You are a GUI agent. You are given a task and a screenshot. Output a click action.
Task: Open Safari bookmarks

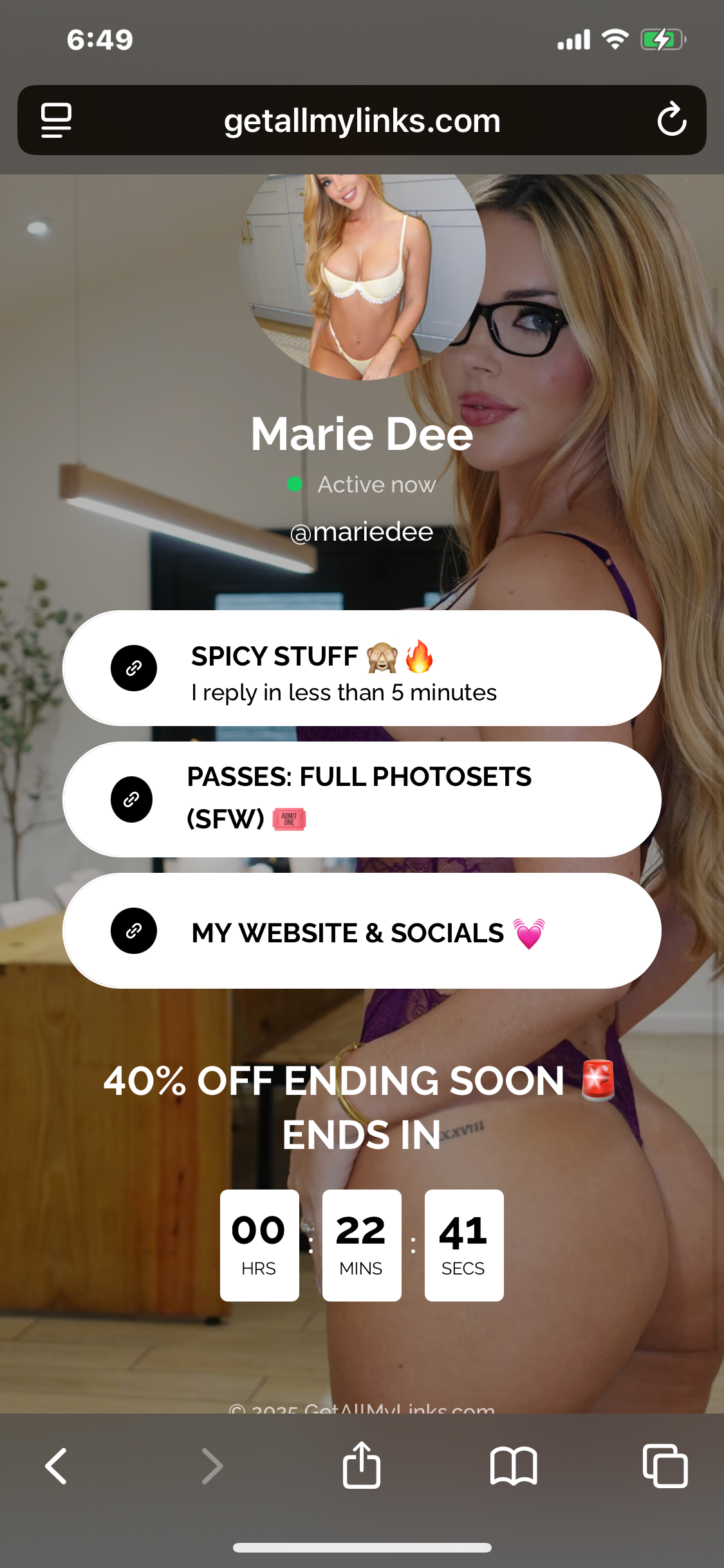[513, 1466]
